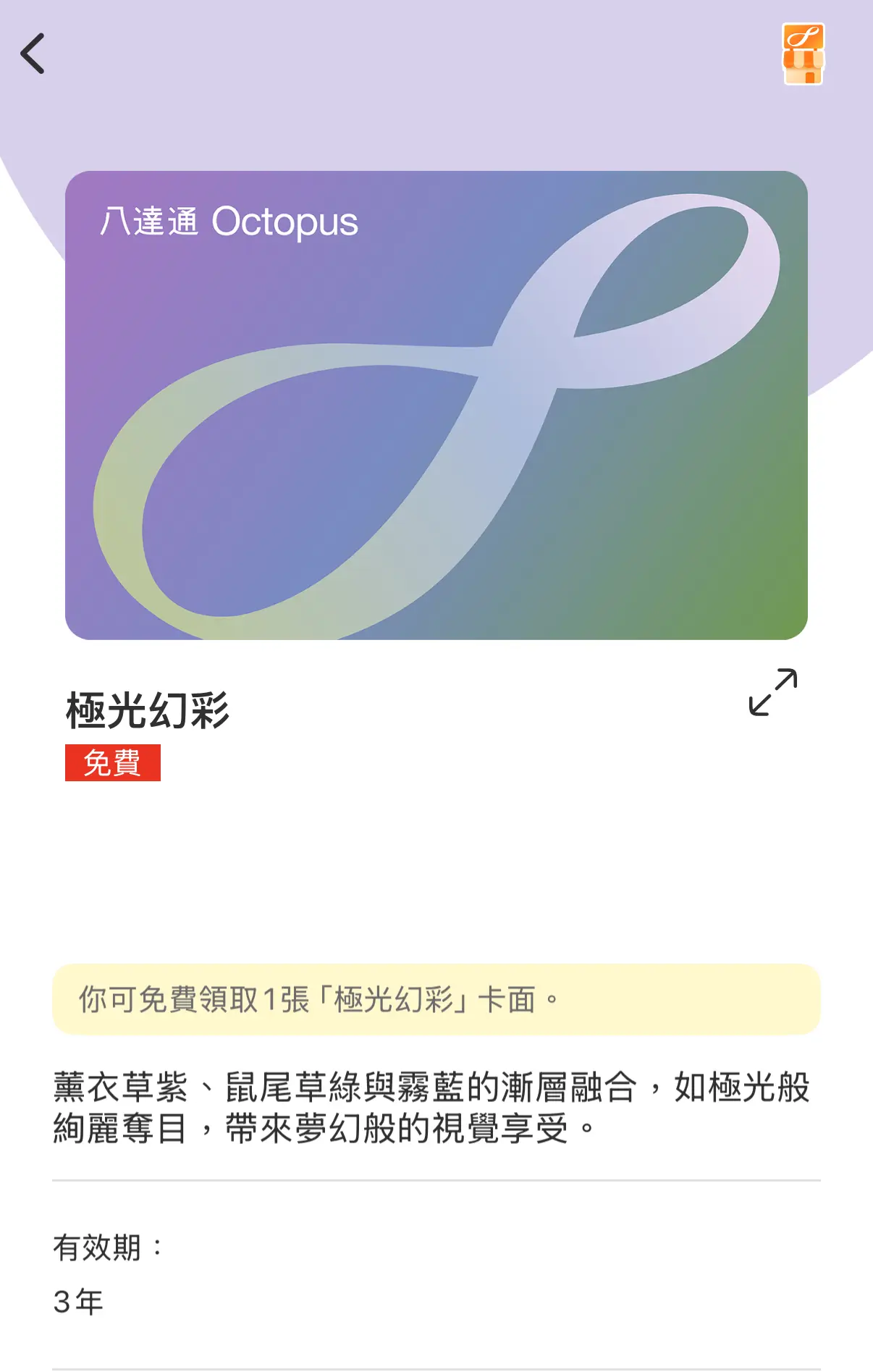Expand the card image to full view
873x1372 pixels.
tap(772, 692)
